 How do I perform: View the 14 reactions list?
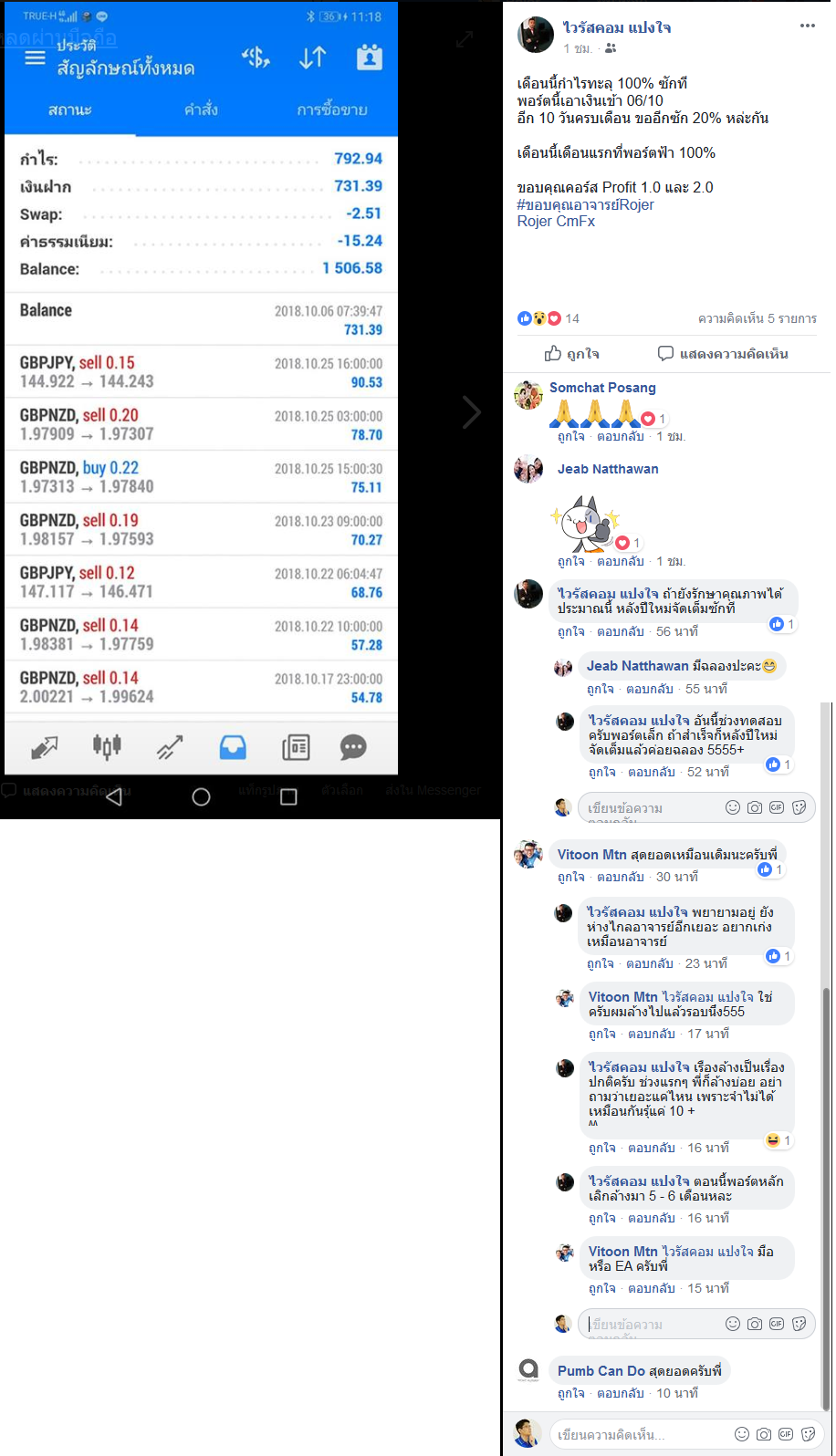pos(549,318)
